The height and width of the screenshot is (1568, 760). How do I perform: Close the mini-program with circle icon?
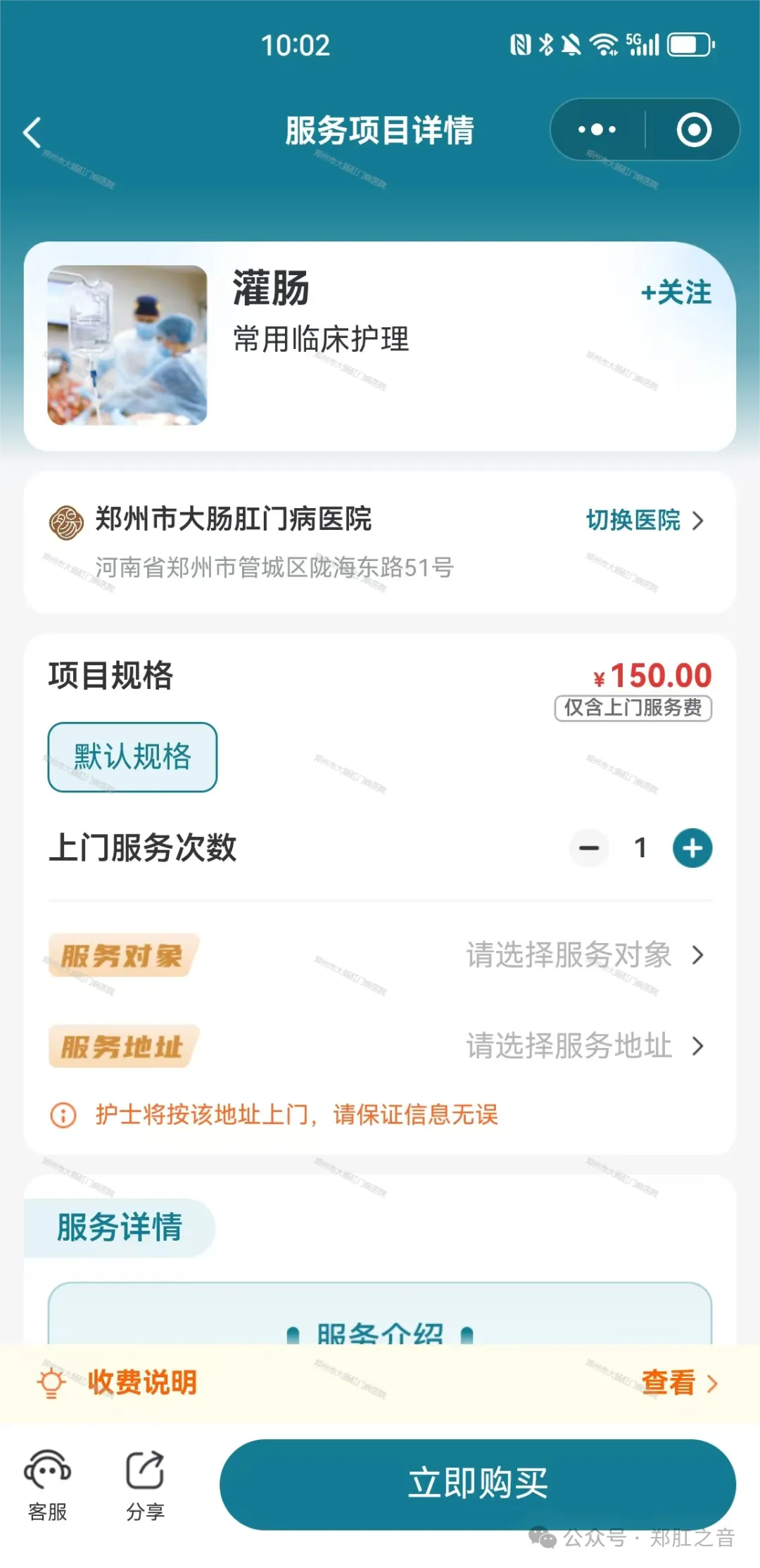pos(694,130)
